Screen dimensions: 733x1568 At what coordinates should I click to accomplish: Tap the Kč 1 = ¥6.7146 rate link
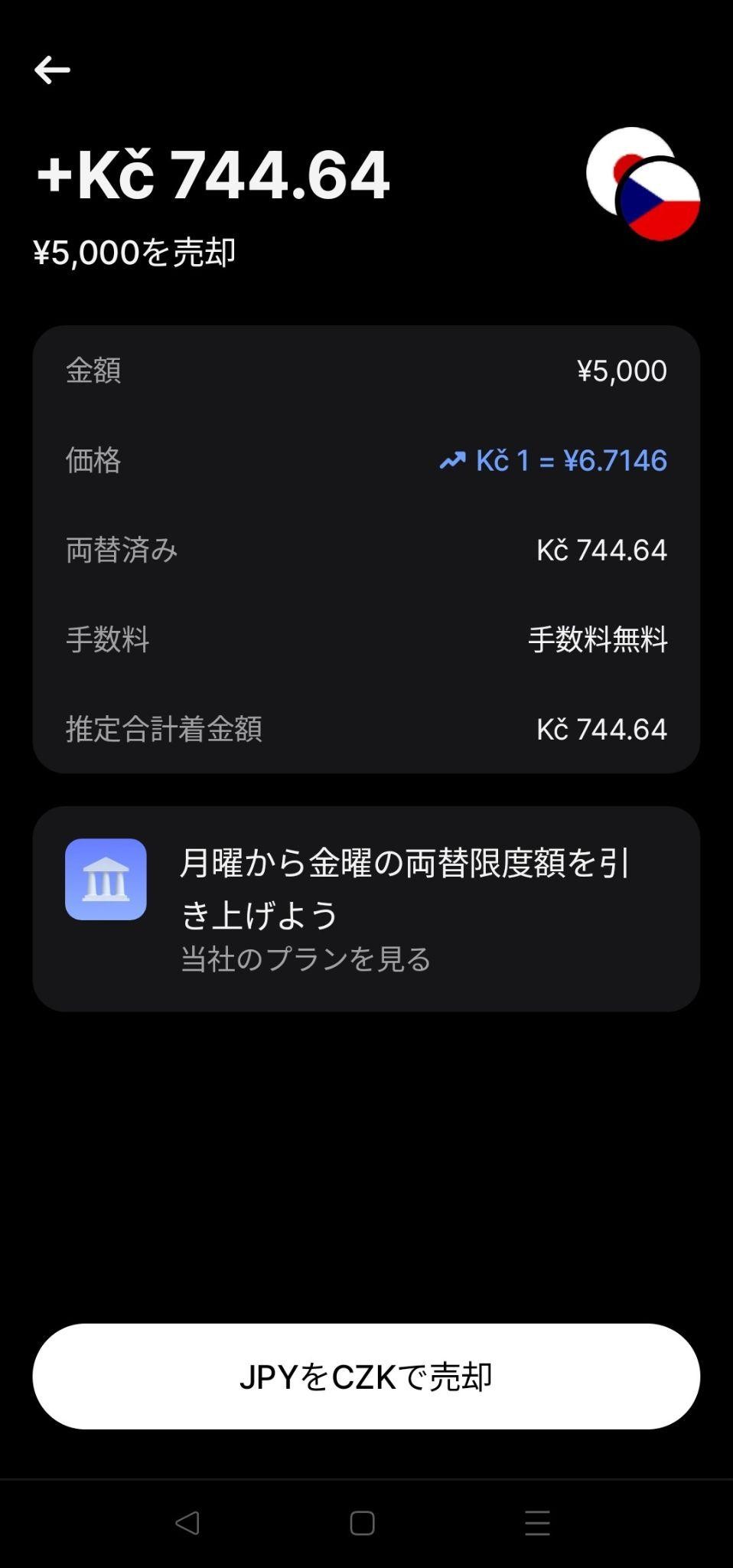[x=553, y=460]
